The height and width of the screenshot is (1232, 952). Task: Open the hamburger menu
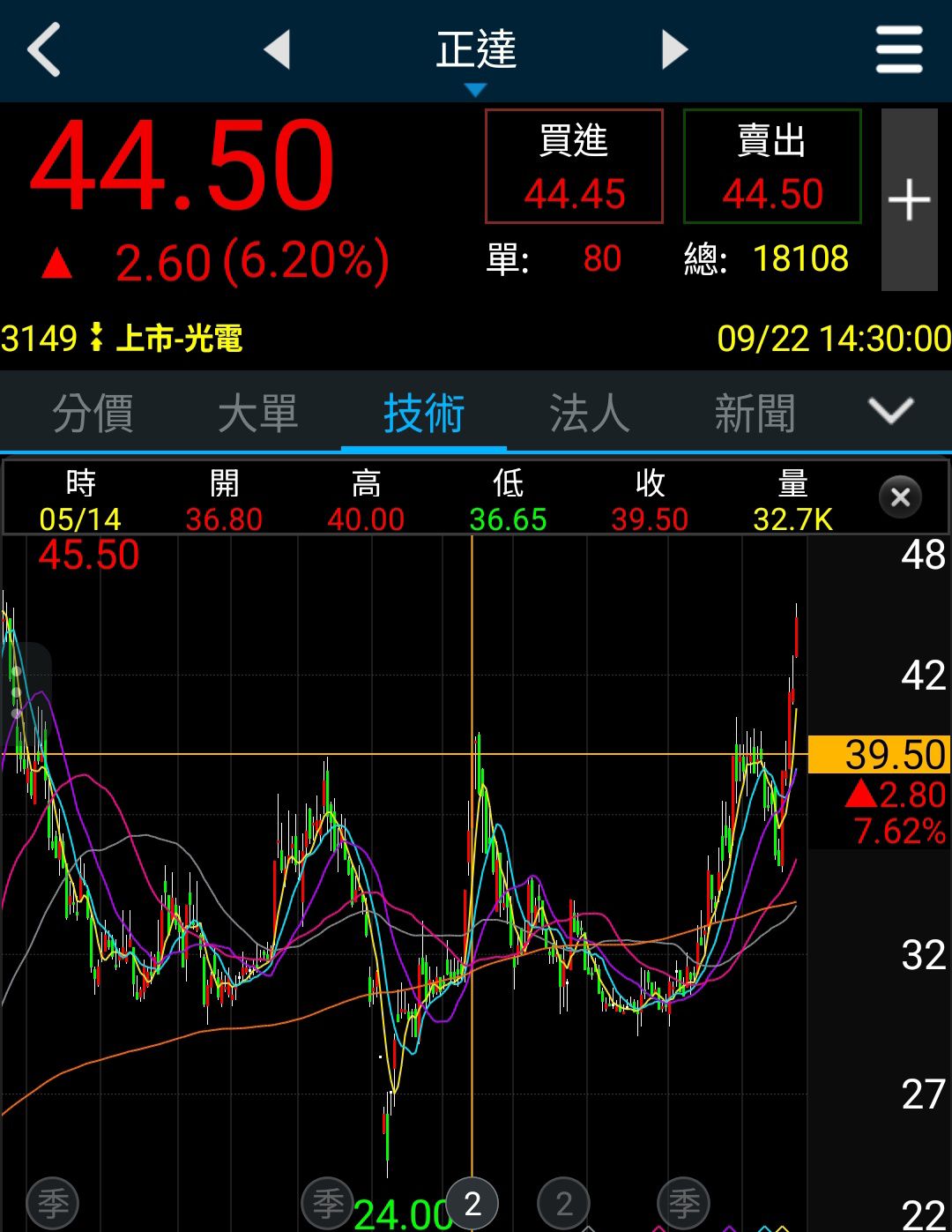[x=899, y=49]
